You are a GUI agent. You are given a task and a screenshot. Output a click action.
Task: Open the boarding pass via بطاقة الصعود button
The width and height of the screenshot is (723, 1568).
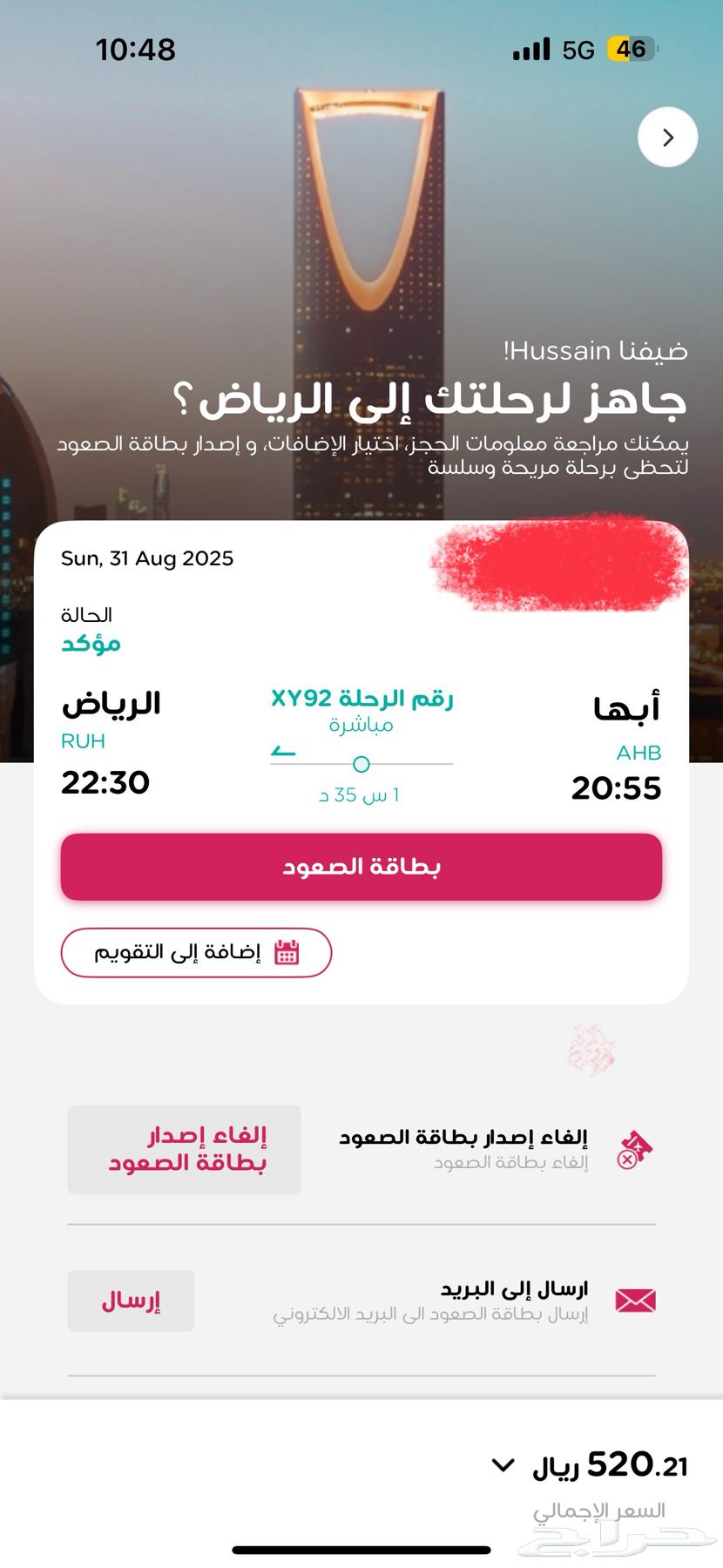point(361,865)
